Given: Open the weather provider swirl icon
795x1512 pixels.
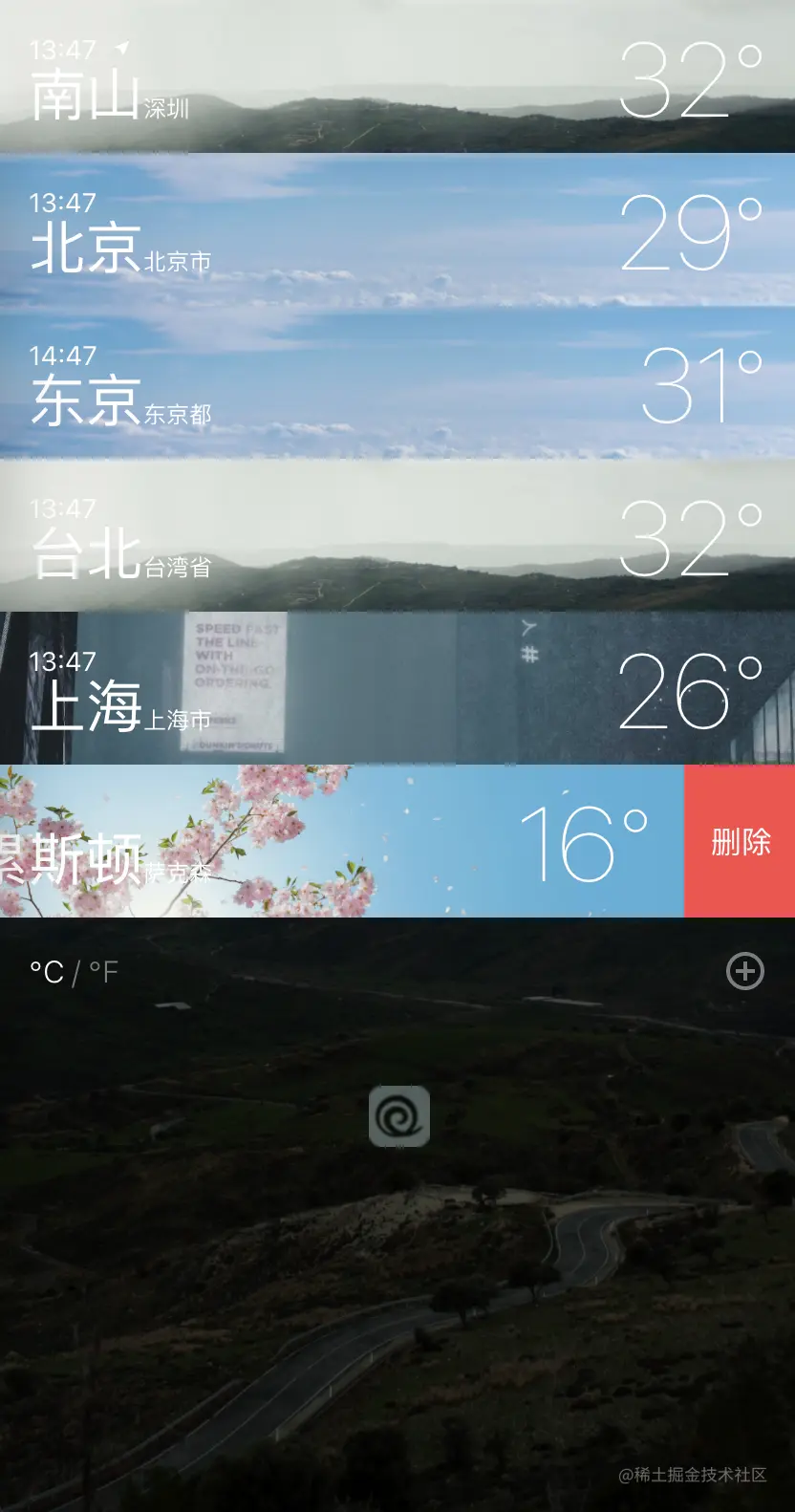Looking at the screenshot, I should [399, 1115].
